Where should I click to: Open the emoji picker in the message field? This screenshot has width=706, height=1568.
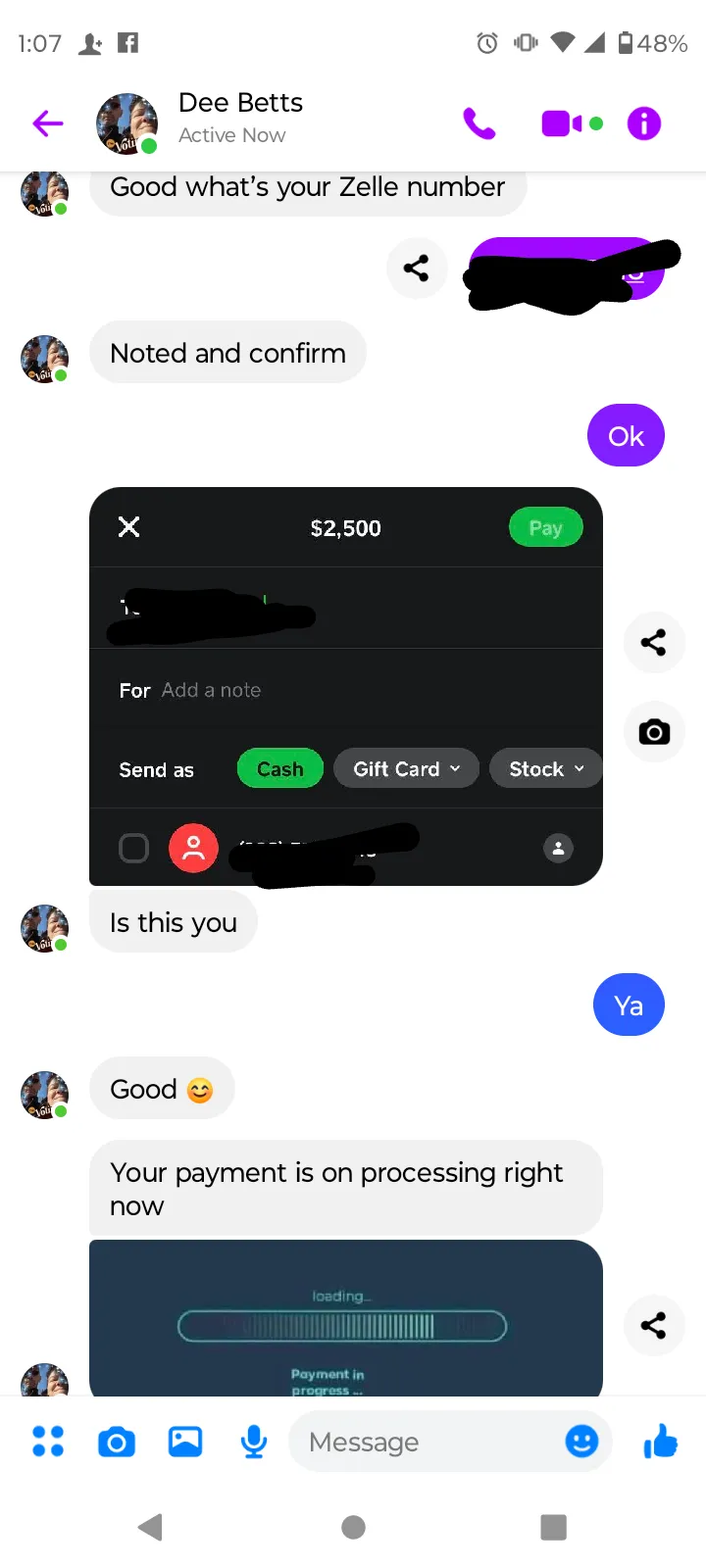(x=582, y=1442)
